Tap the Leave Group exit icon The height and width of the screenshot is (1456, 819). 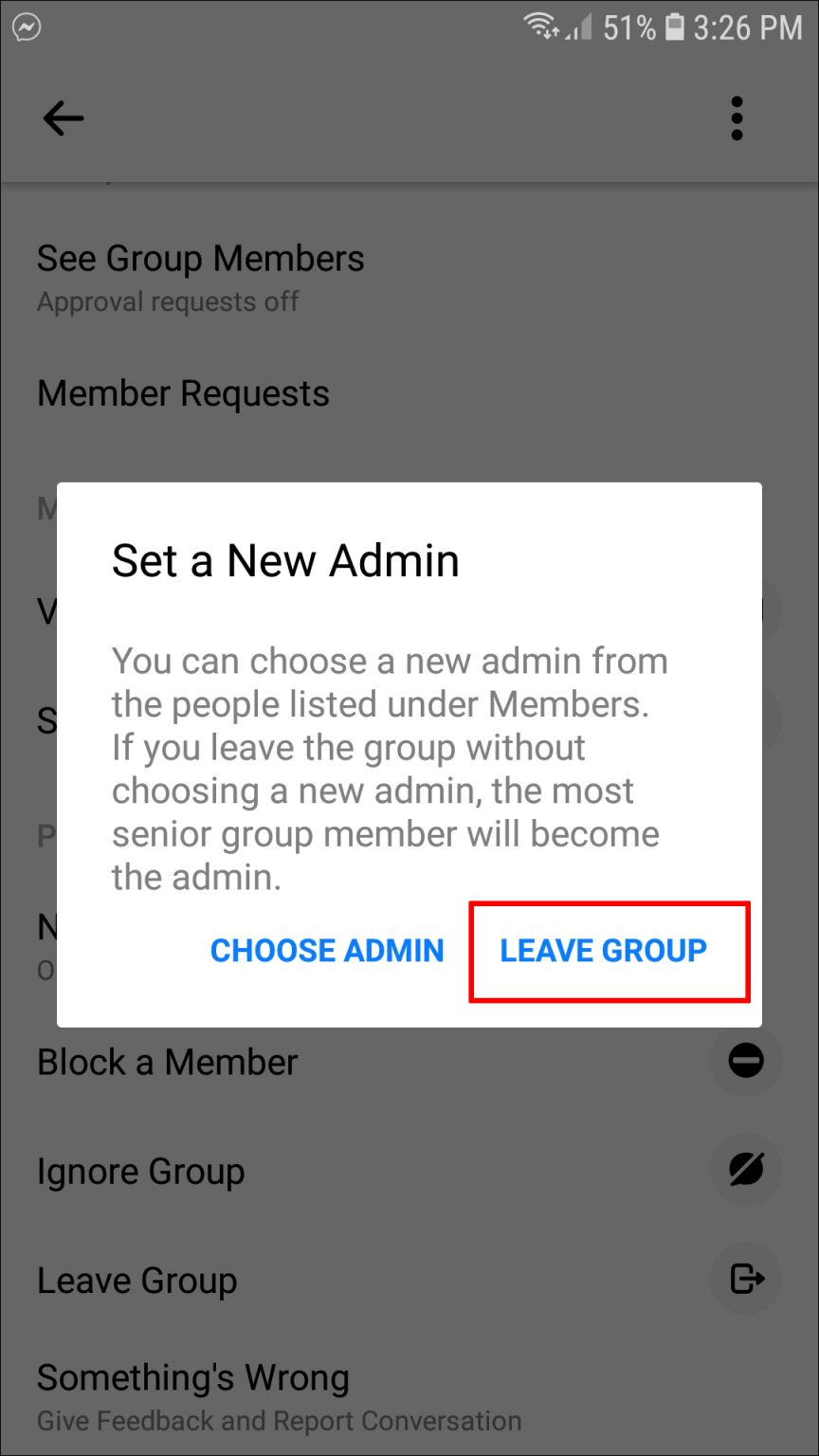click(745, 1279)
